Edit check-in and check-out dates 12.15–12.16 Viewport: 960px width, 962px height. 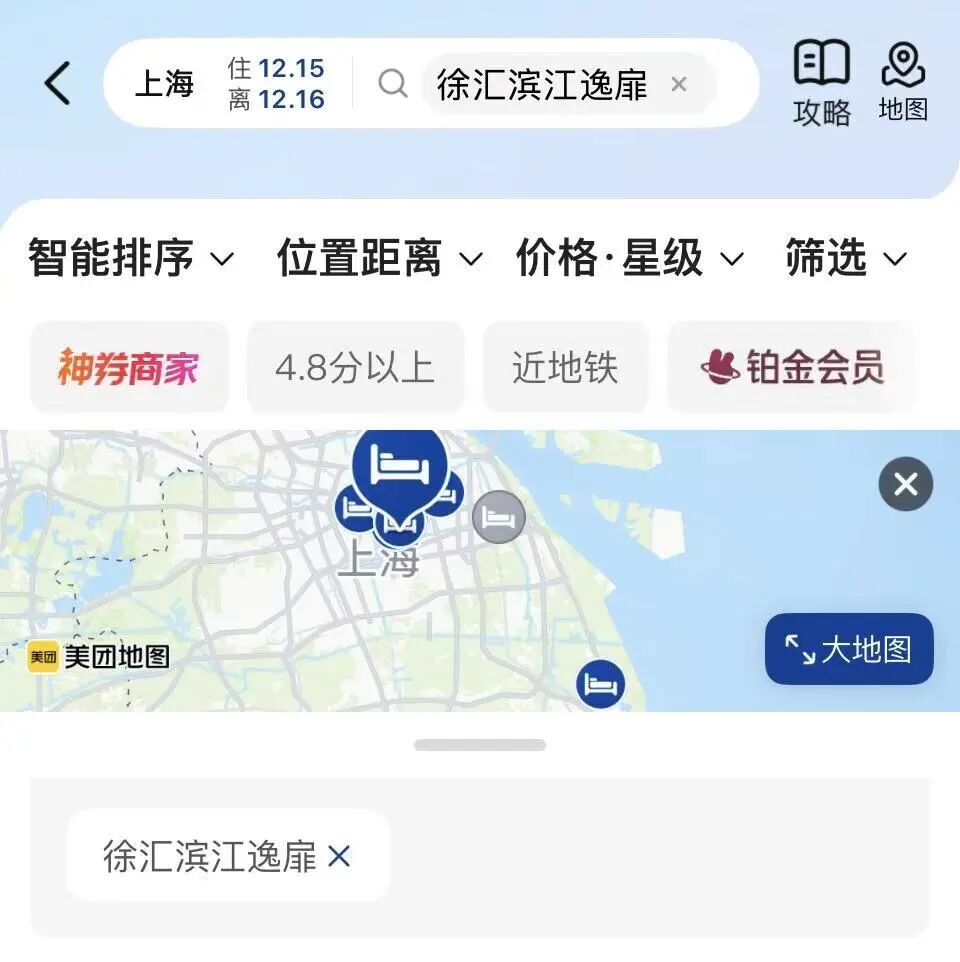277,84
